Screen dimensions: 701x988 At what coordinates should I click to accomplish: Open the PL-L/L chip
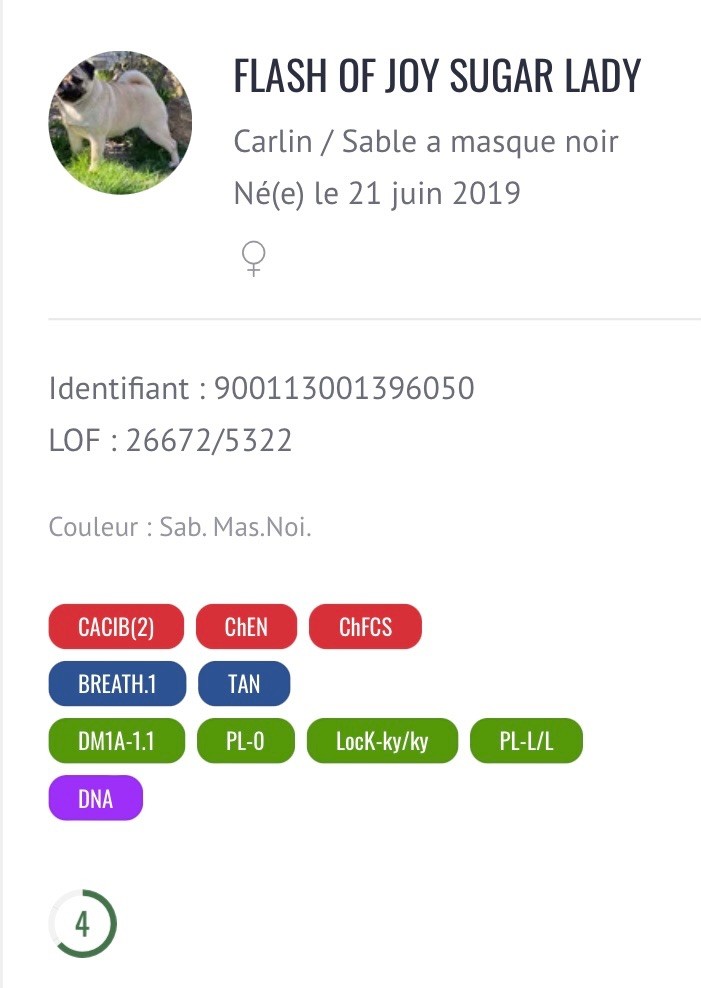coord(526,742)
